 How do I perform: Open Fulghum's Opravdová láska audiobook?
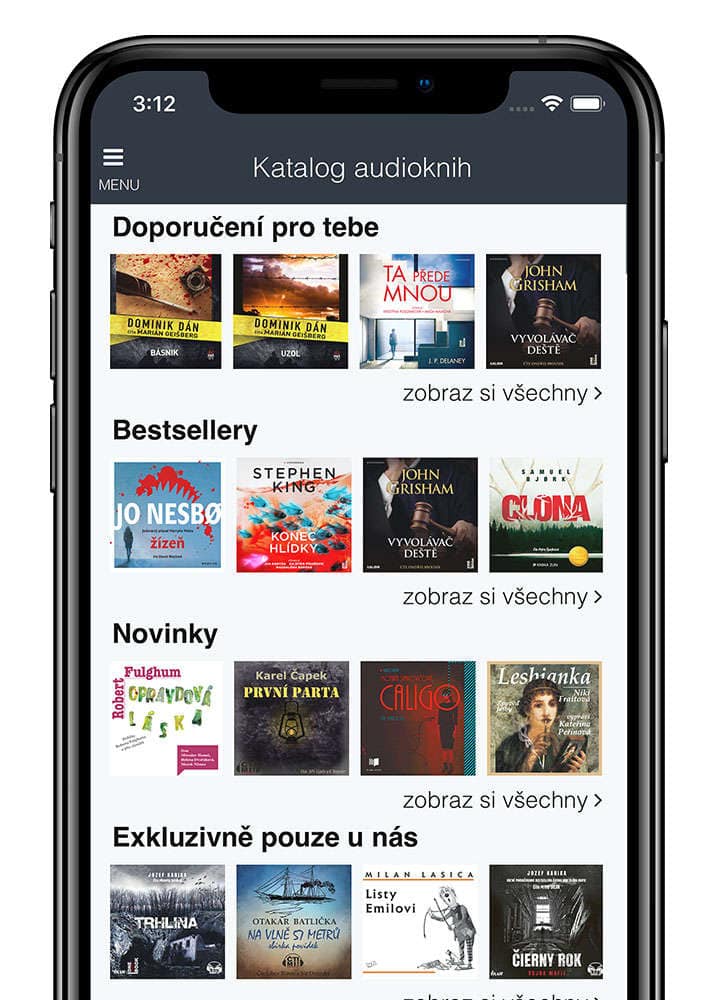coord(167,718)
